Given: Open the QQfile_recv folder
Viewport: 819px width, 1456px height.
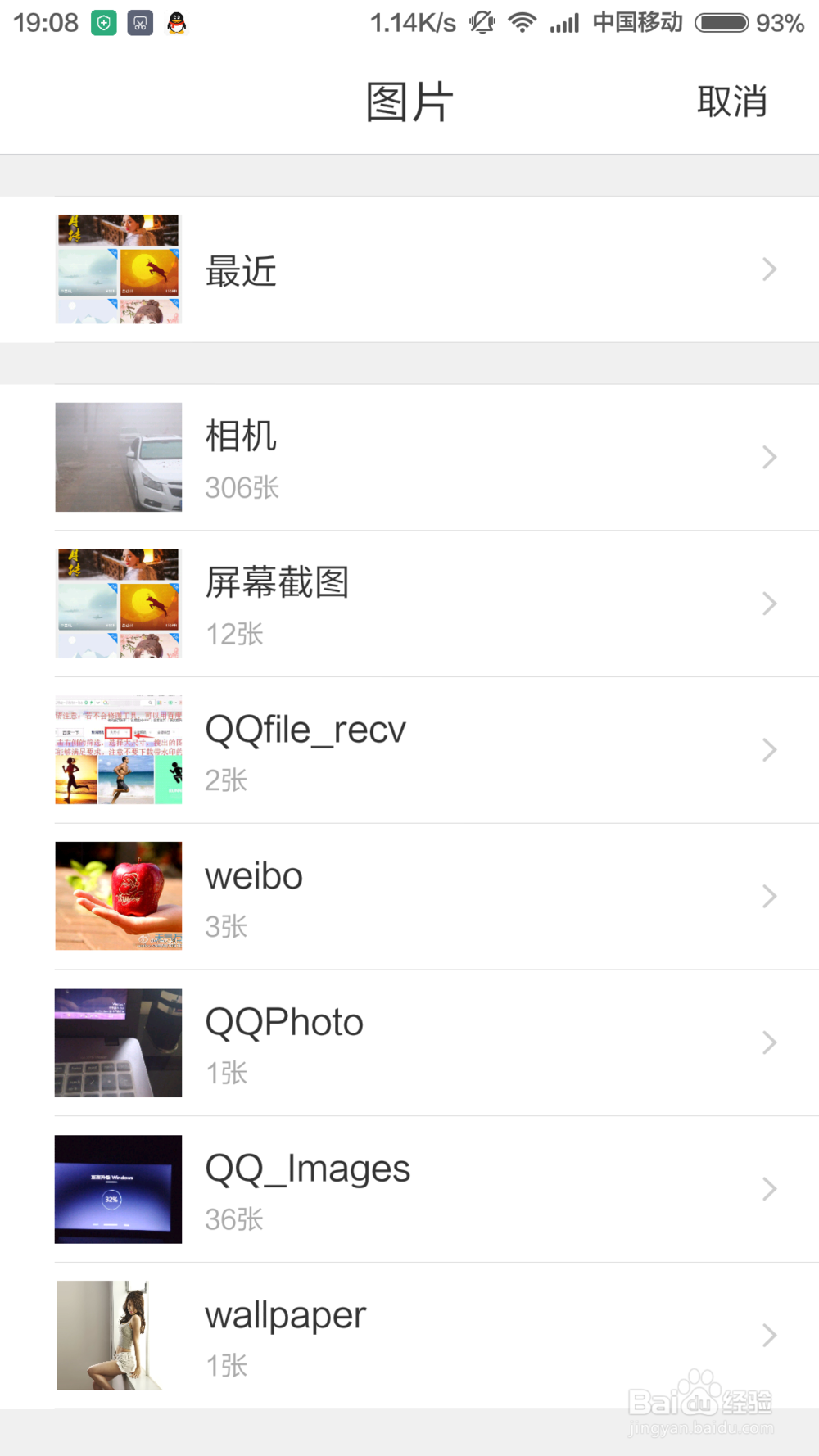Looking at the screenshot, I should point(409,750).
